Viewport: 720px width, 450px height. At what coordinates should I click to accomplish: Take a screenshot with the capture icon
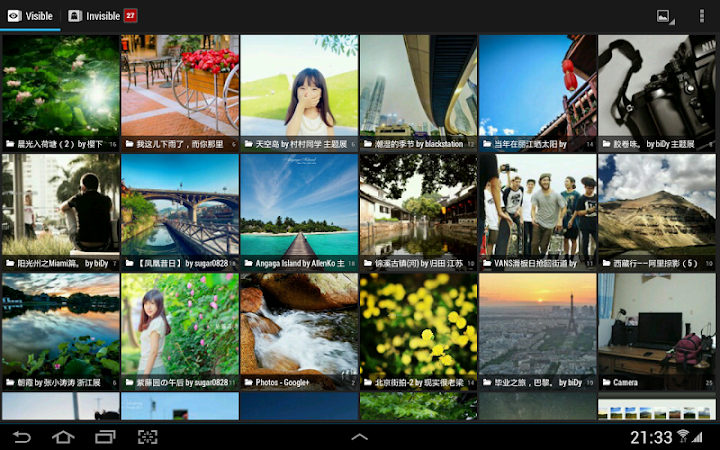point(147,437)
